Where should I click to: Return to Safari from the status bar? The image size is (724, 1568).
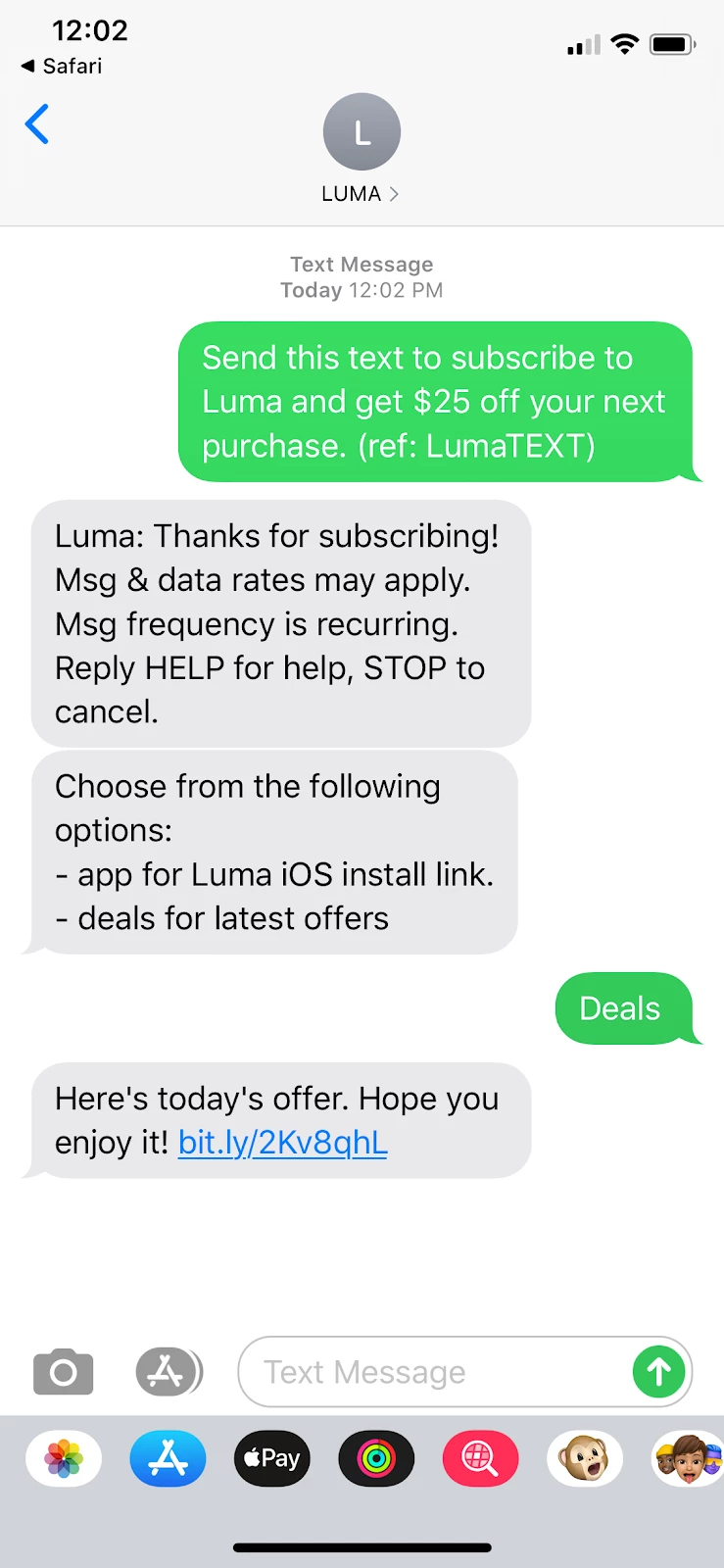(62, 66)
